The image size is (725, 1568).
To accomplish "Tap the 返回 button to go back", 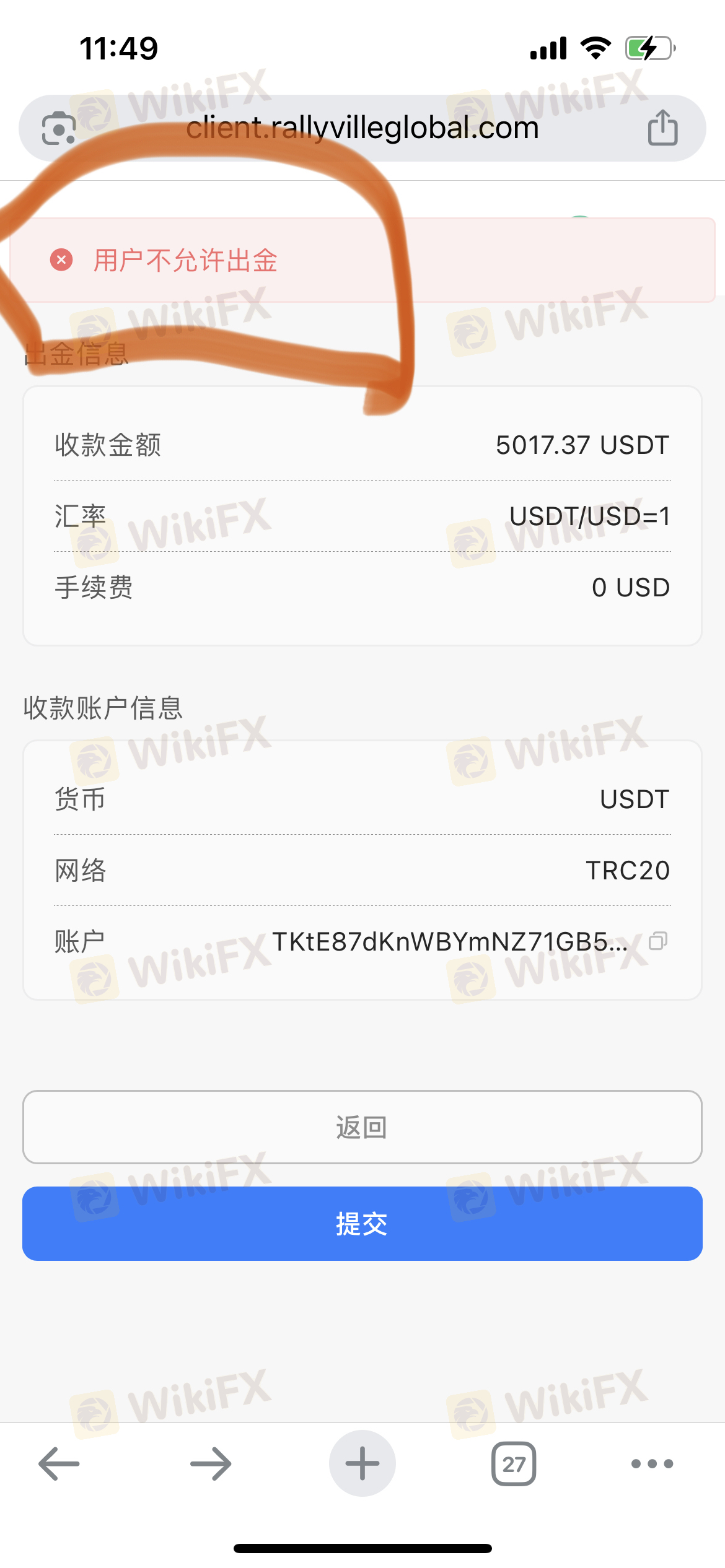I will [x=362, y=1127].
